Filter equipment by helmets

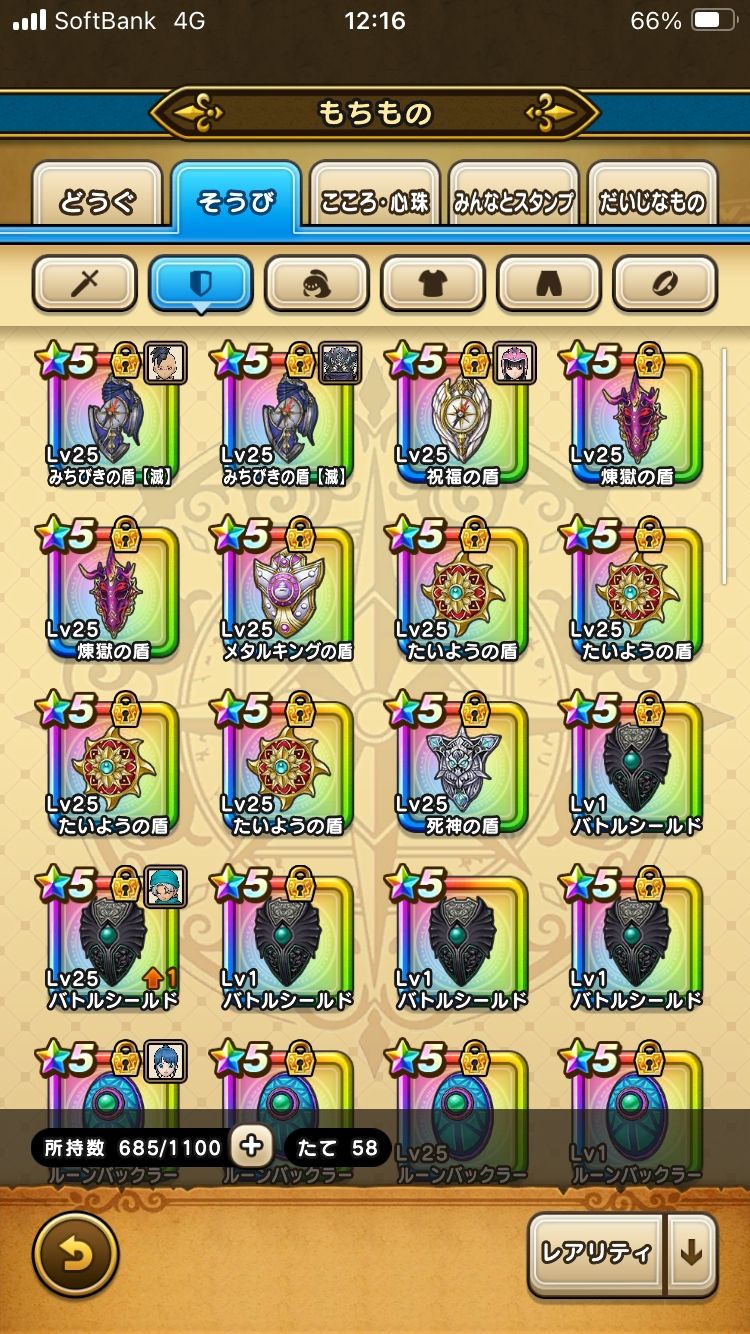[317, 284]
